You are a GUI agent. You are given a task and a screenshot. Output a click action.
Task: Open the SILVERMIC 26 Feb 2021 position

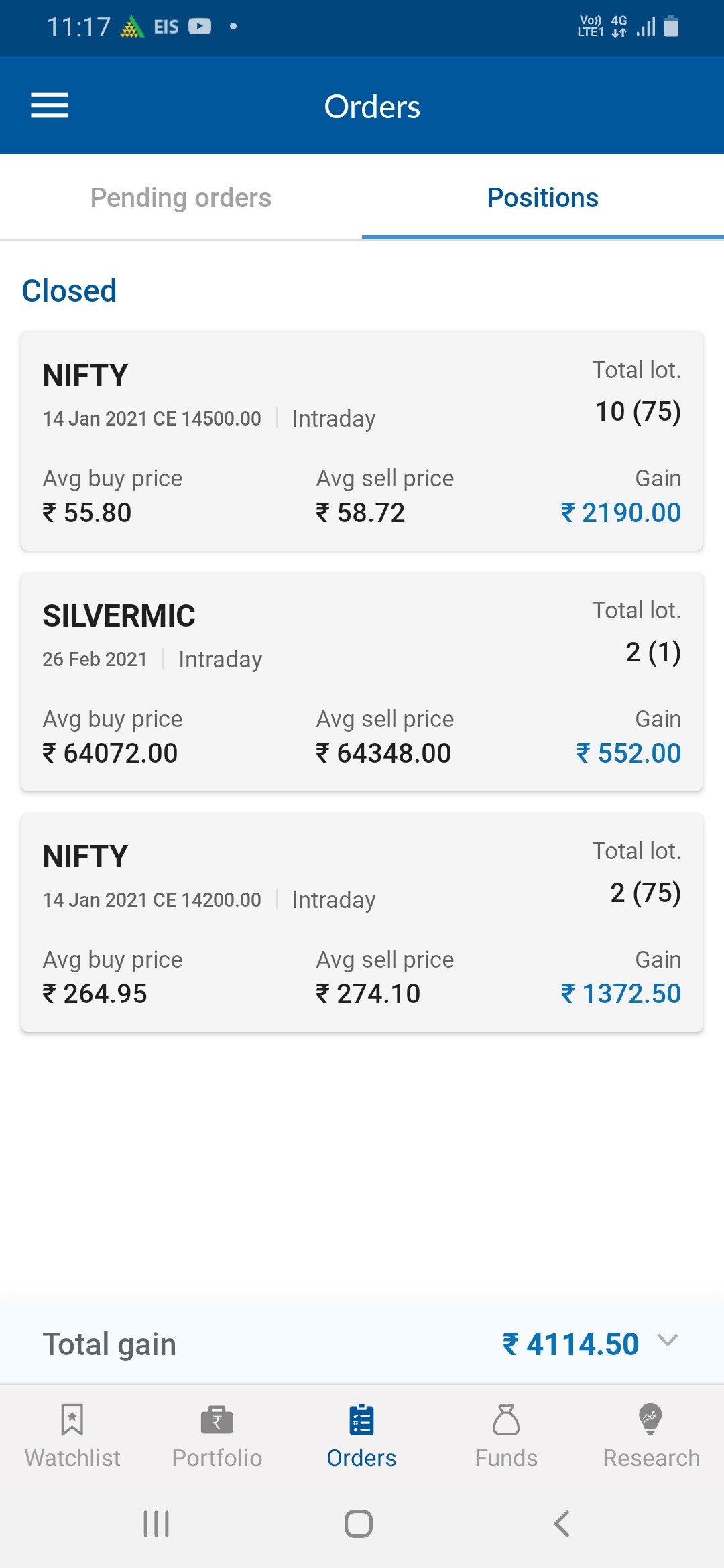[x=362, y=681]
